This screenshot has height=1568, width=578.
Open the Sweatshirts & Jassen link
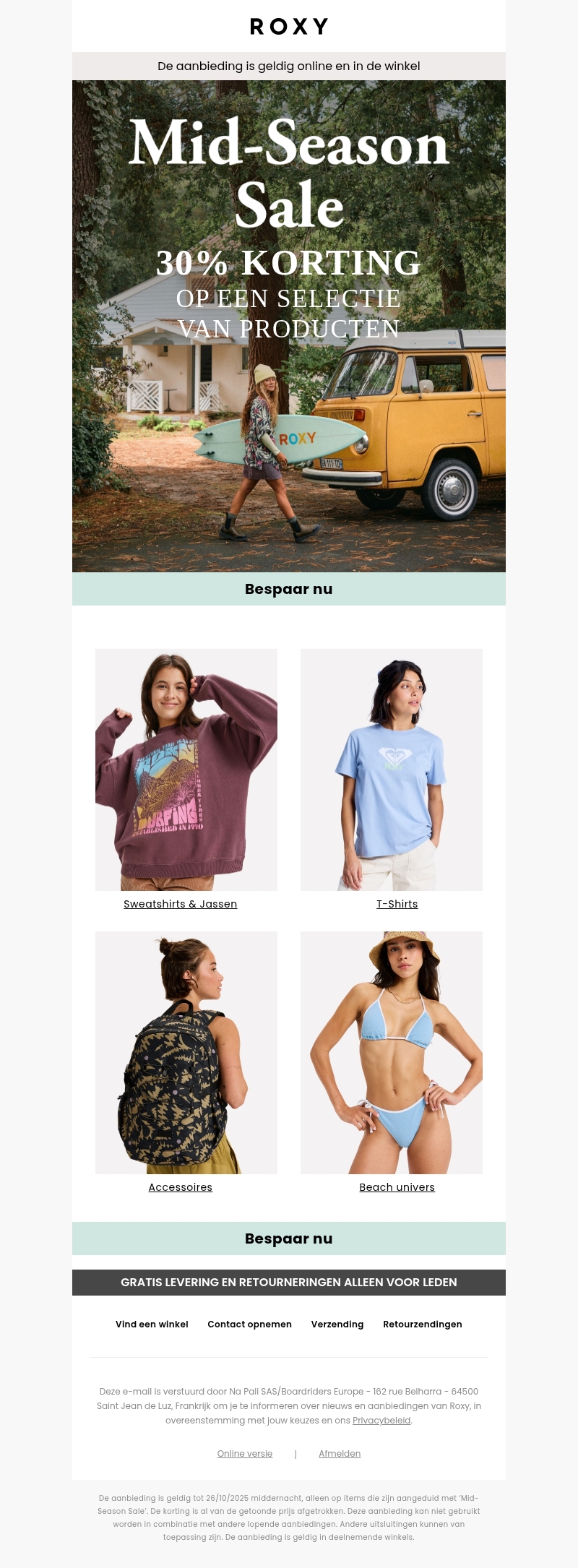181,904
